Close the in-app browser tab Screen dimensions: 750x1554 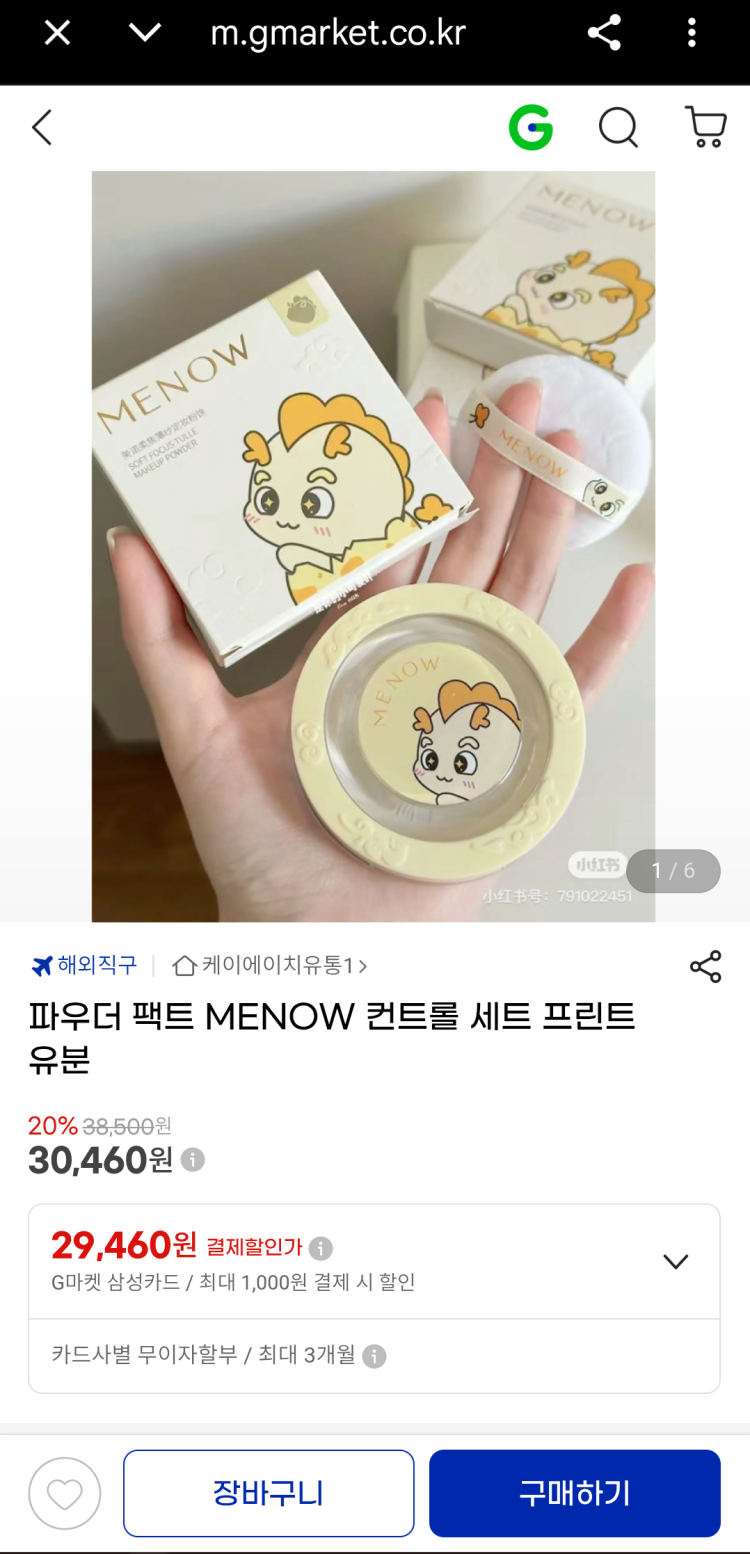point(57,34)
